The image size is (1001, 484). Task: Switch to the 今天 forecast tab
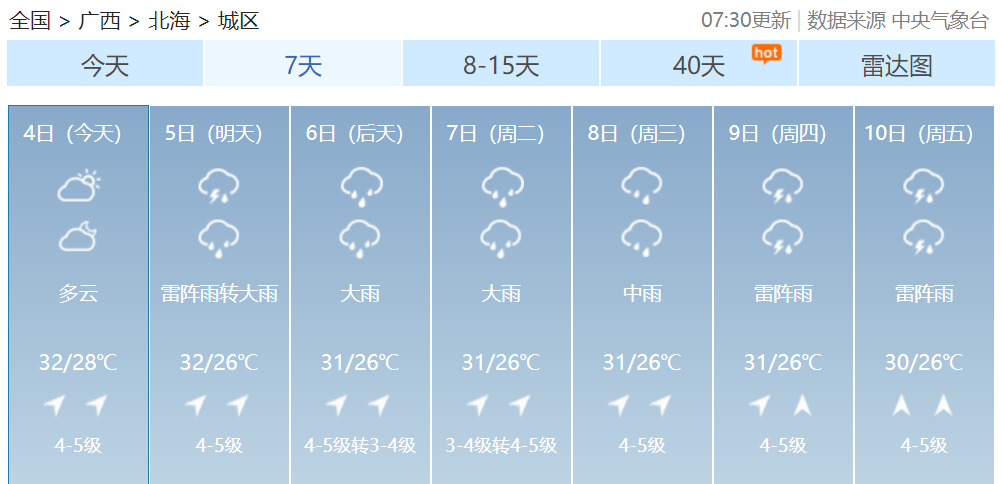(x=105, y=66)
